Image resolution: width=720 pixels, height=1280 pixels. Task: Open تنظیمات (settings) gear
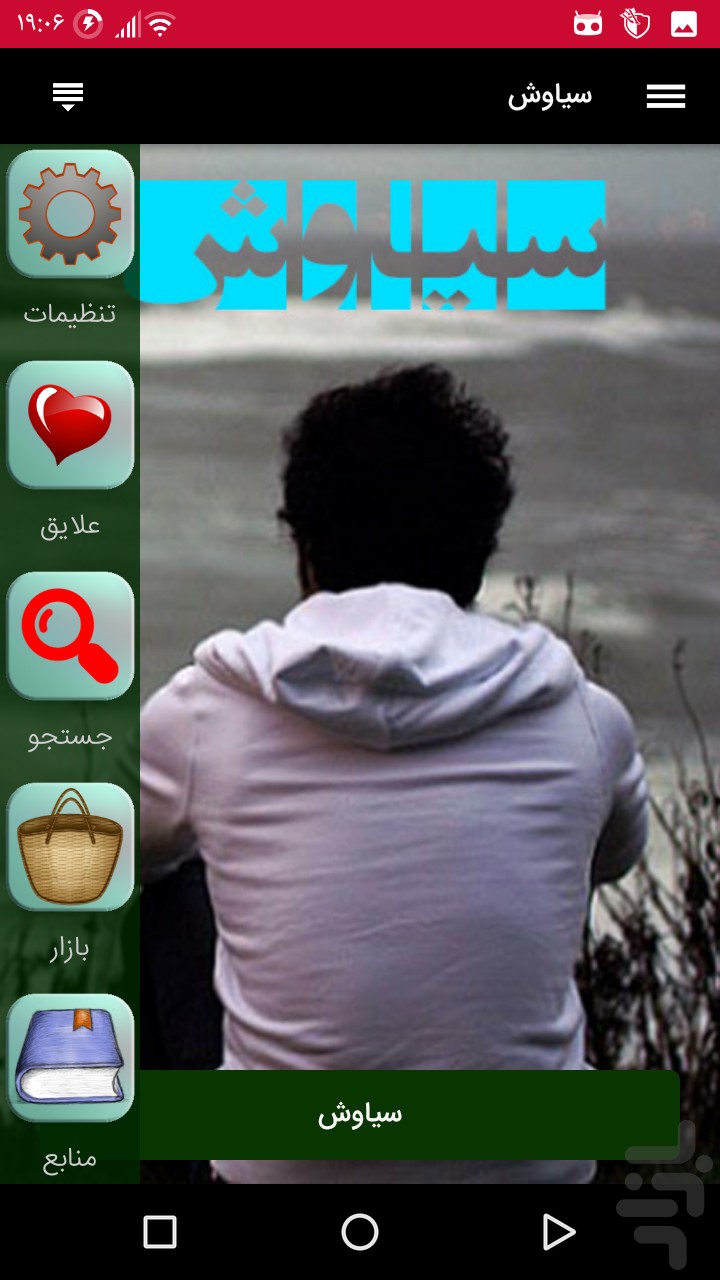[x=70, y=214]
